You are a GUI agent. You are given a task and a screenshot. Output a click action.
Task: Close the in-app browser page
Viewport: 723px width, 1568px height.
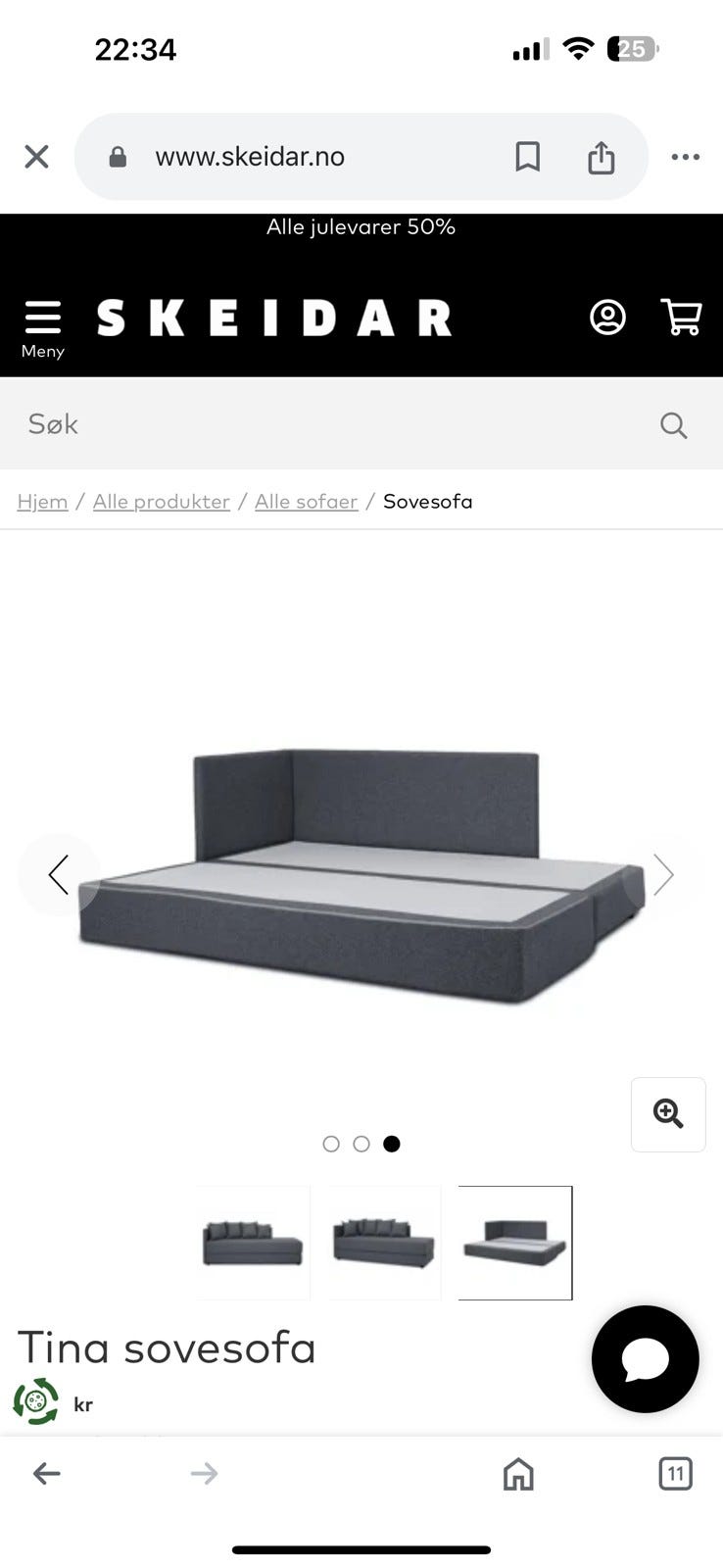36,157
